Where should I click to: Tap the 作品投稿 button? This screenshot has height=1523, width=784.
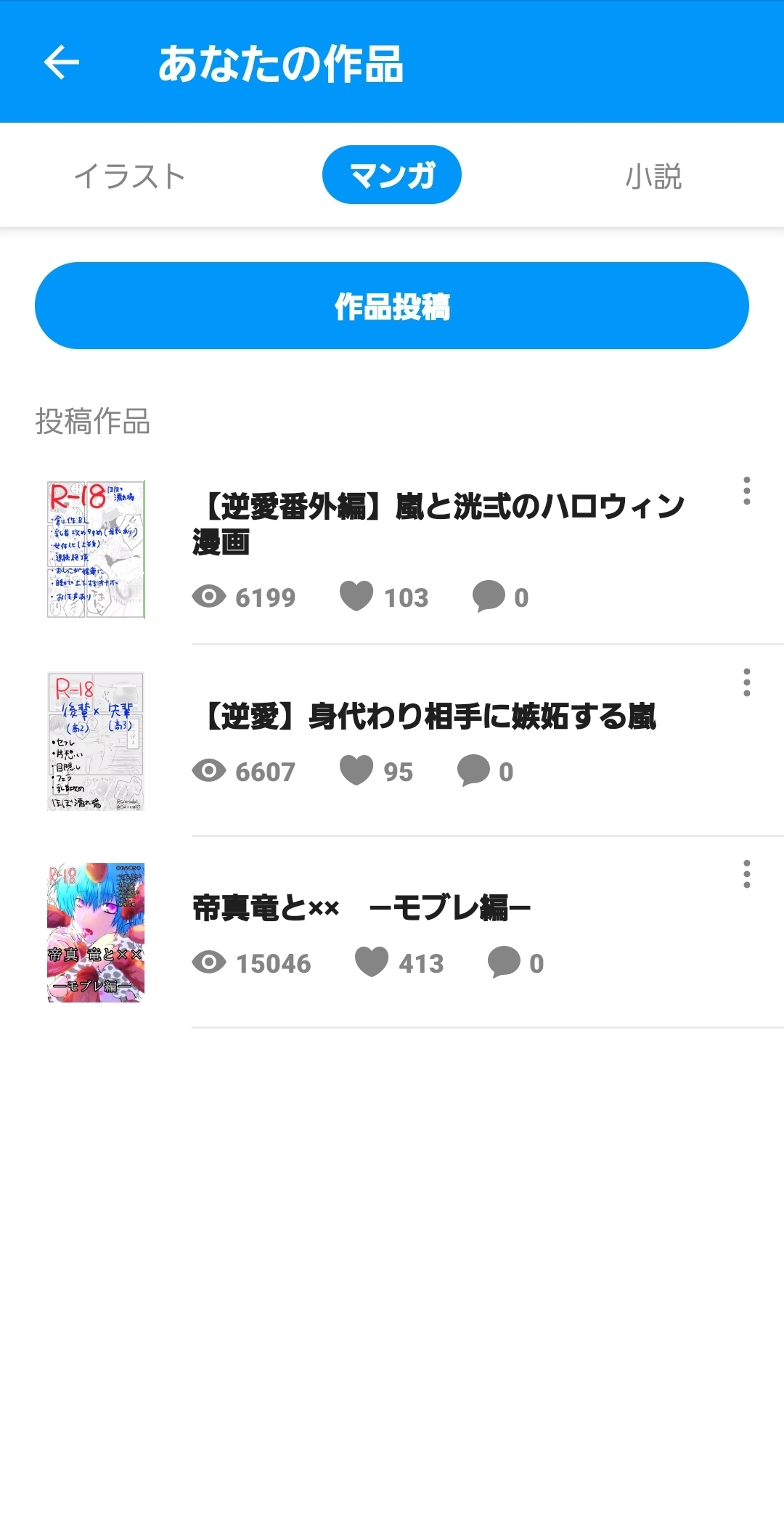click(392, 306)
